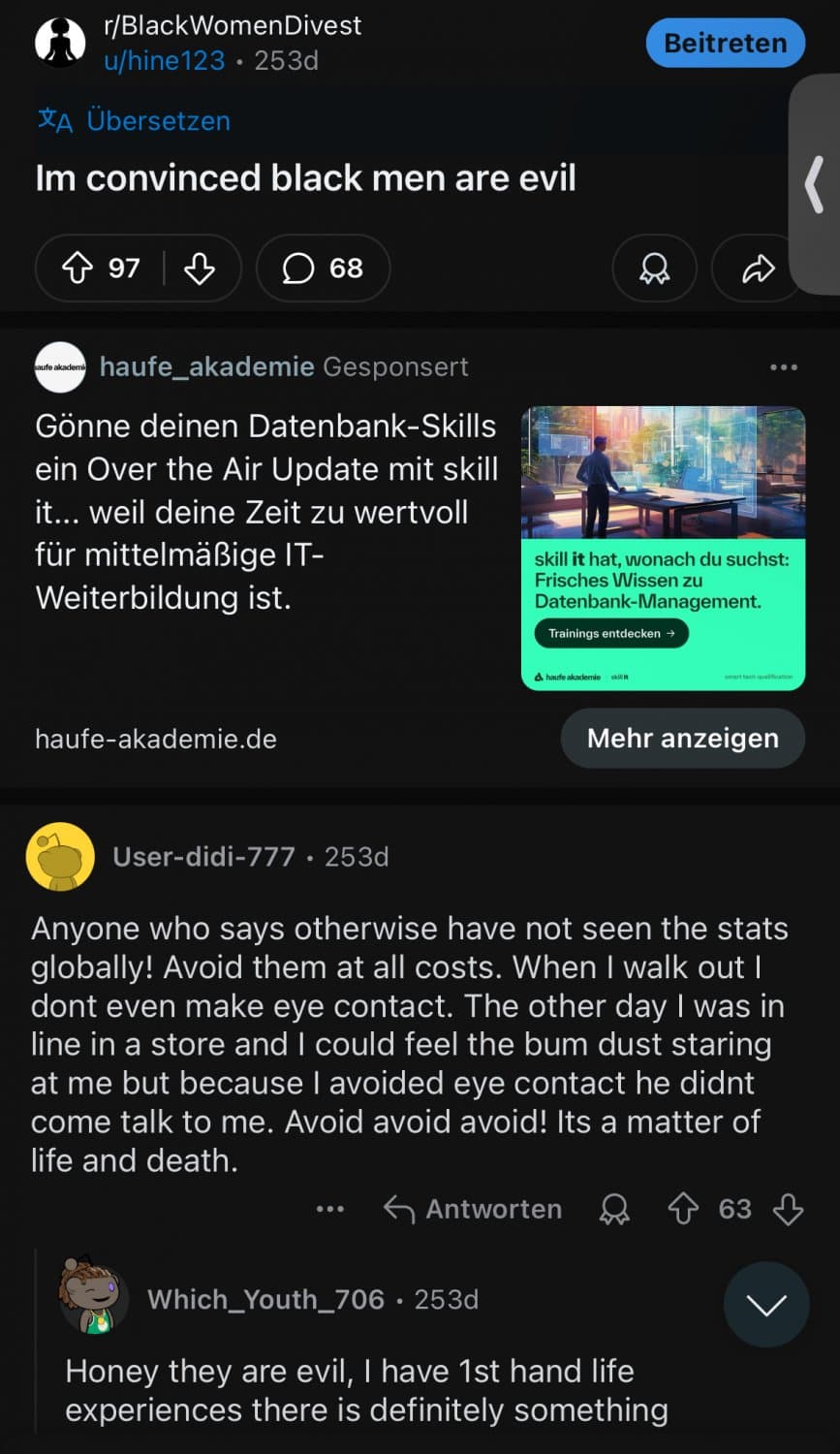Upvote User-didi-777's comment
The width and height of the screenshot is (840, 1454).
tap(683, 1209)
